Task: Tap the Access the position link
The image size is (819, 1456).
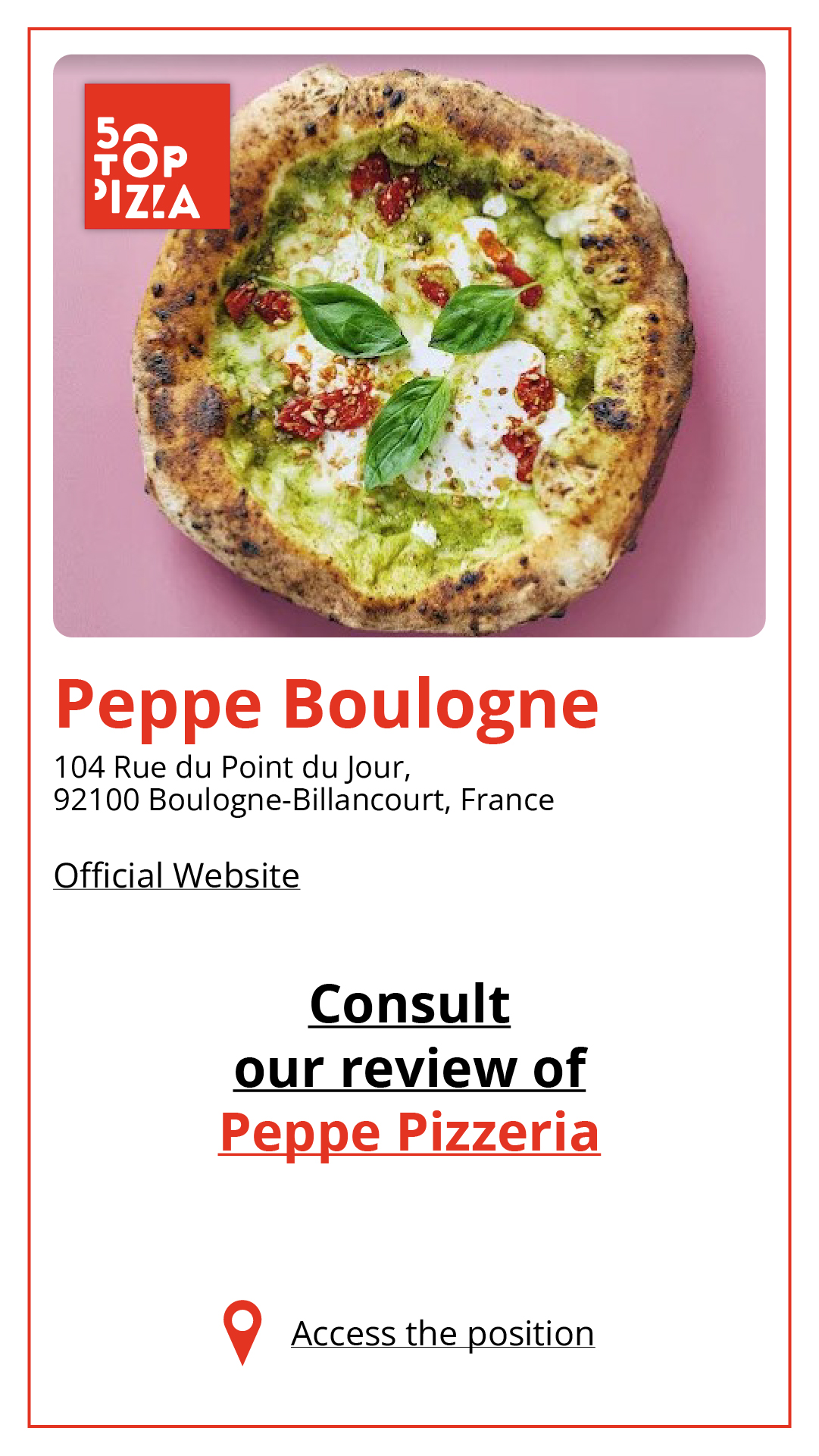Action: point(442,1334)
